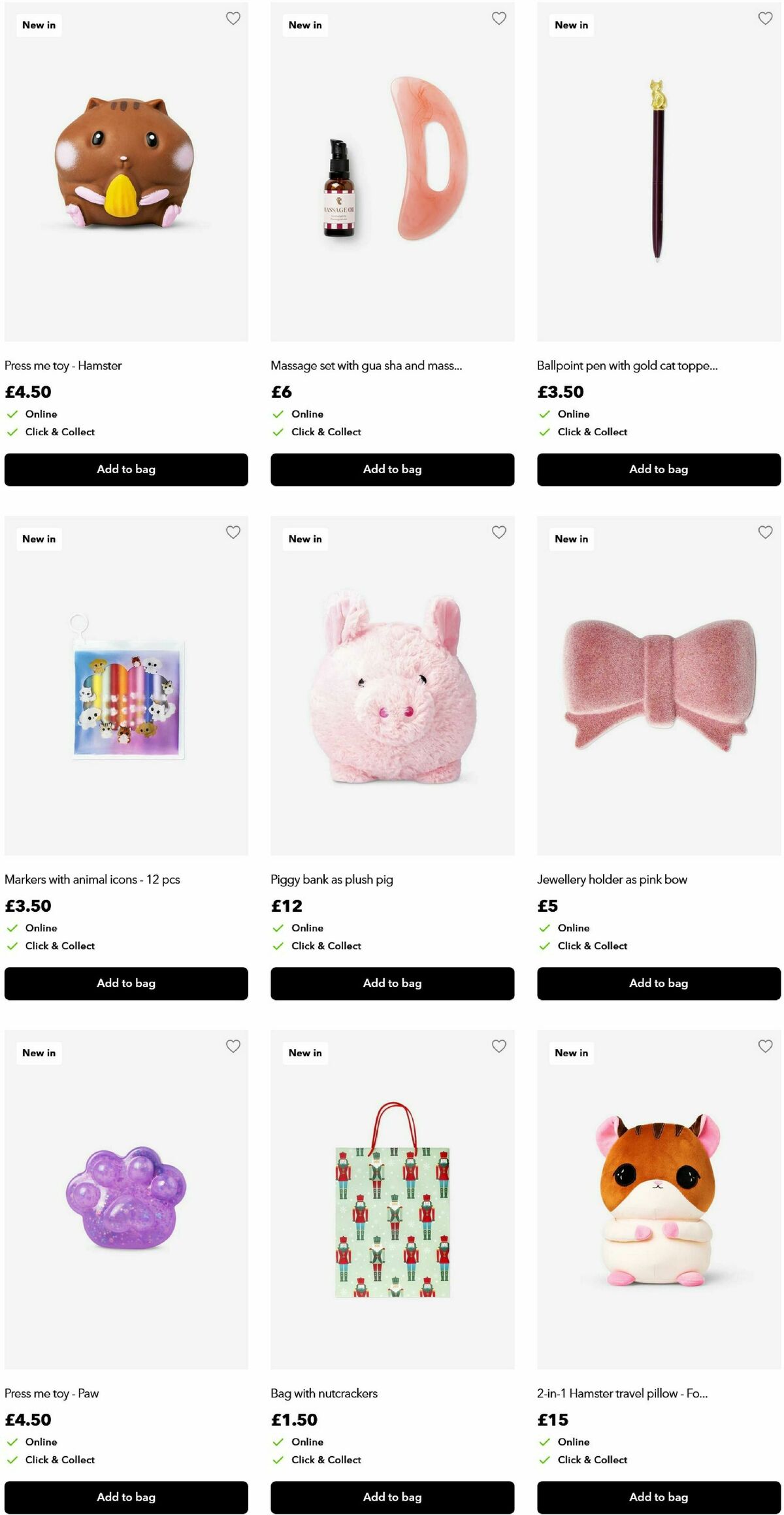
Task: Wishlist the Bag with nutcrackers
Action: (499, 1046)
